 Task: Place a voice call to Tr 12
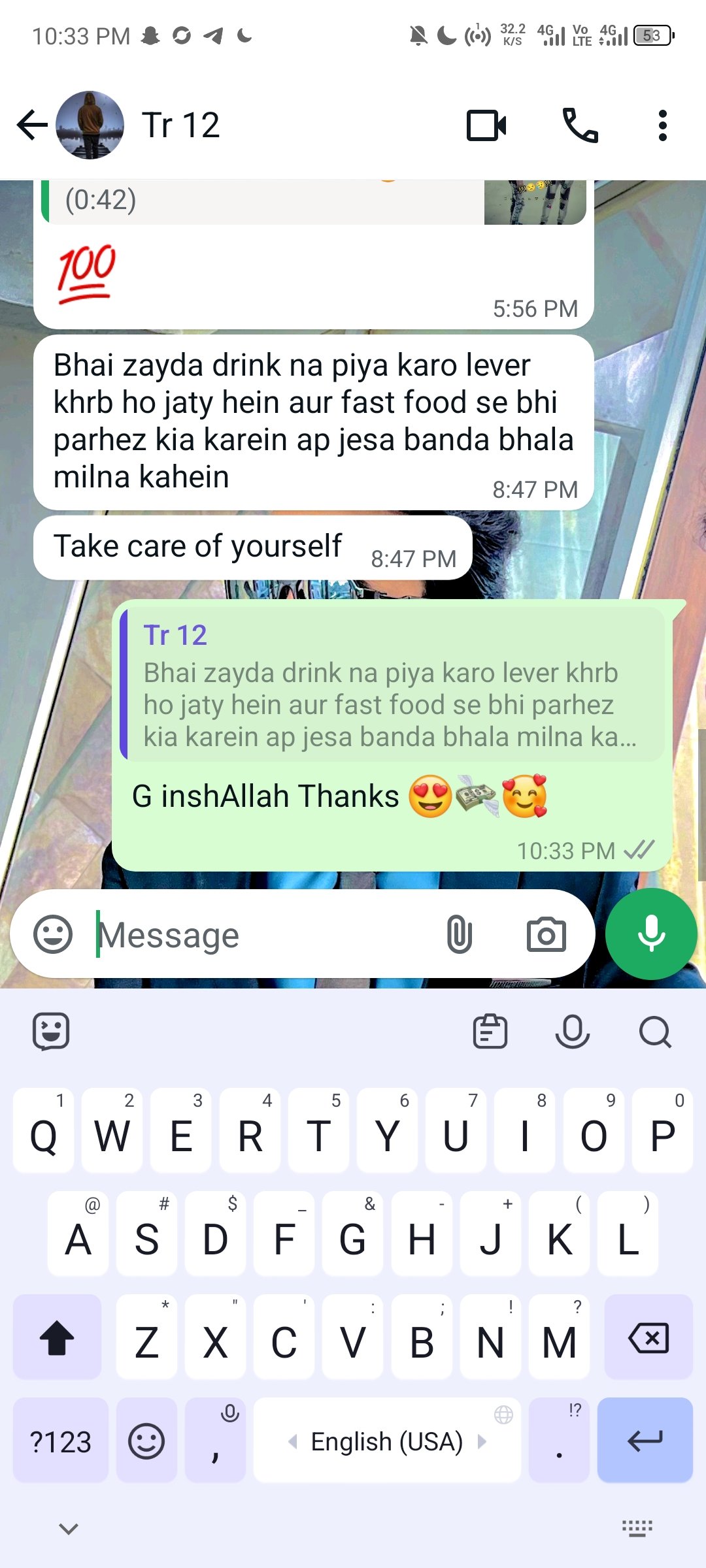[x=580, y=125]
